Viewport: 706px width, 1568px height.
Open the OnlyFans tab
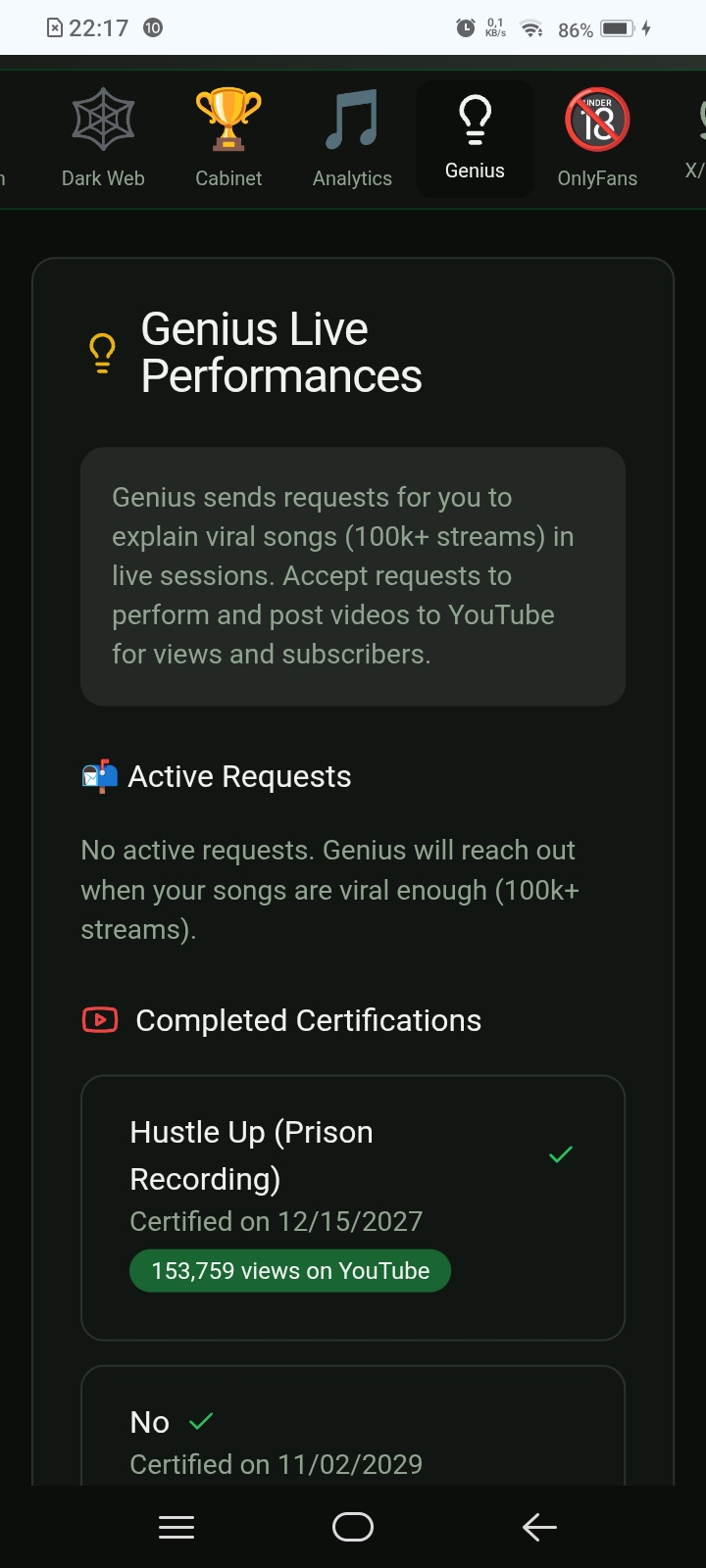pyautogui.click(x=597, y=139)
